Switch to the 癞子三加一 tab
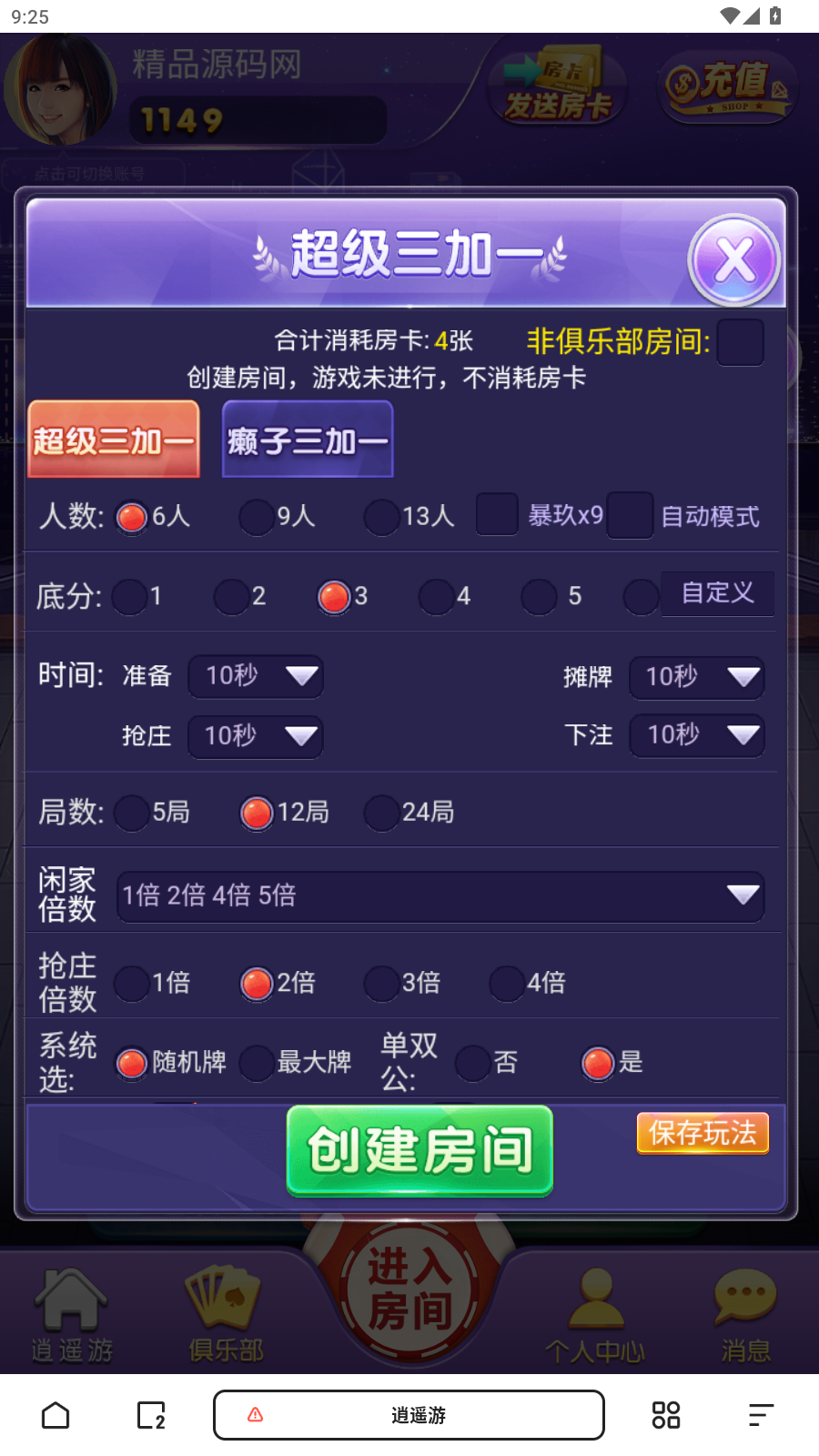The image size is (819, 1456). (308, 440)
